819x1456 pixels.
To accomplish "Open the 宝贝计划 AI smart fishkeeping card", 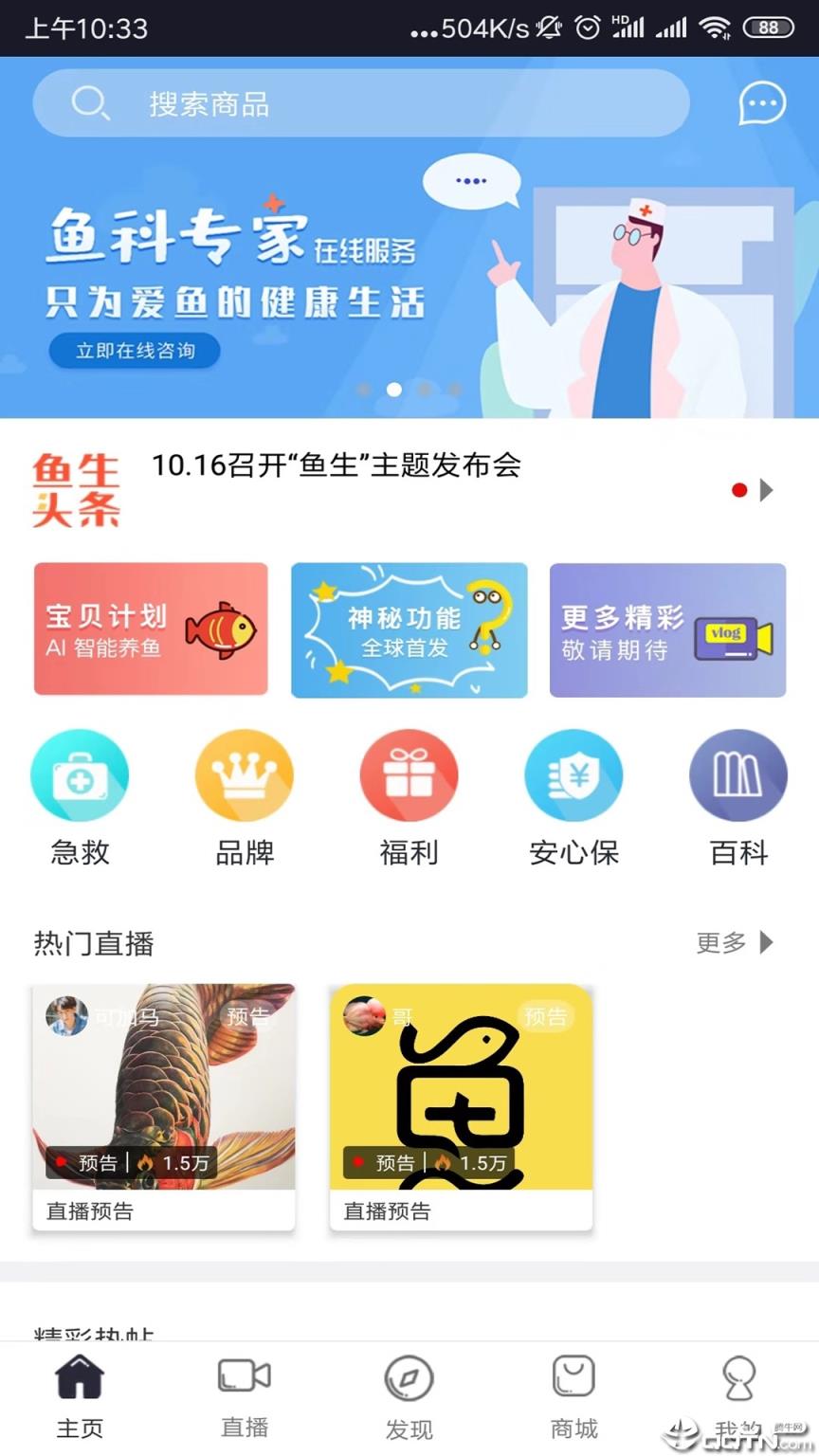I will click(150, 628).
